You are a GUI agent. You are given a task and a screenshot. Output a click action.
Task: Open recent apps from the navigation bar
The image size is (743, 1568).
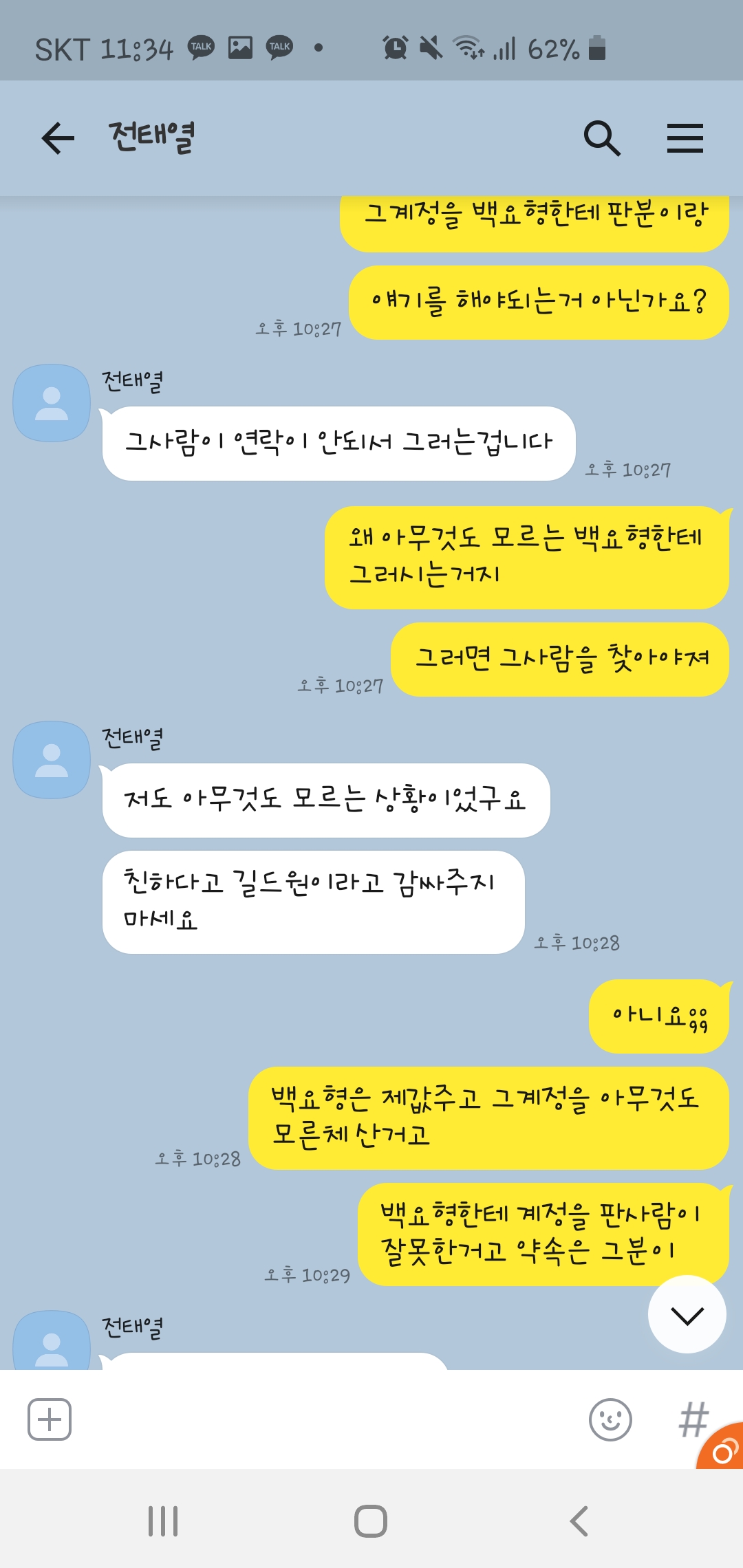point(163,1521)
